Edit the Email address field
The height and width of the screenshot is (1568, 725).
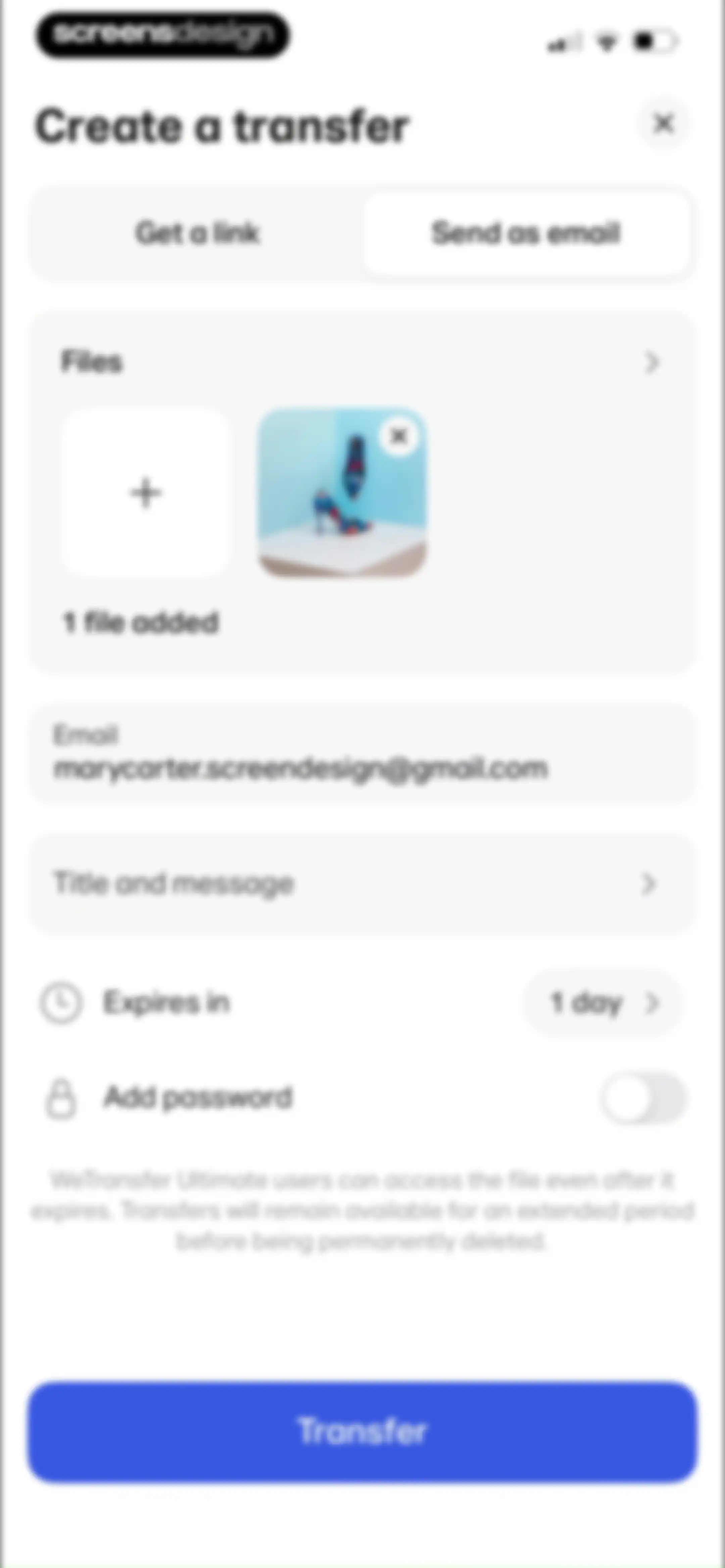click(362, 753)
